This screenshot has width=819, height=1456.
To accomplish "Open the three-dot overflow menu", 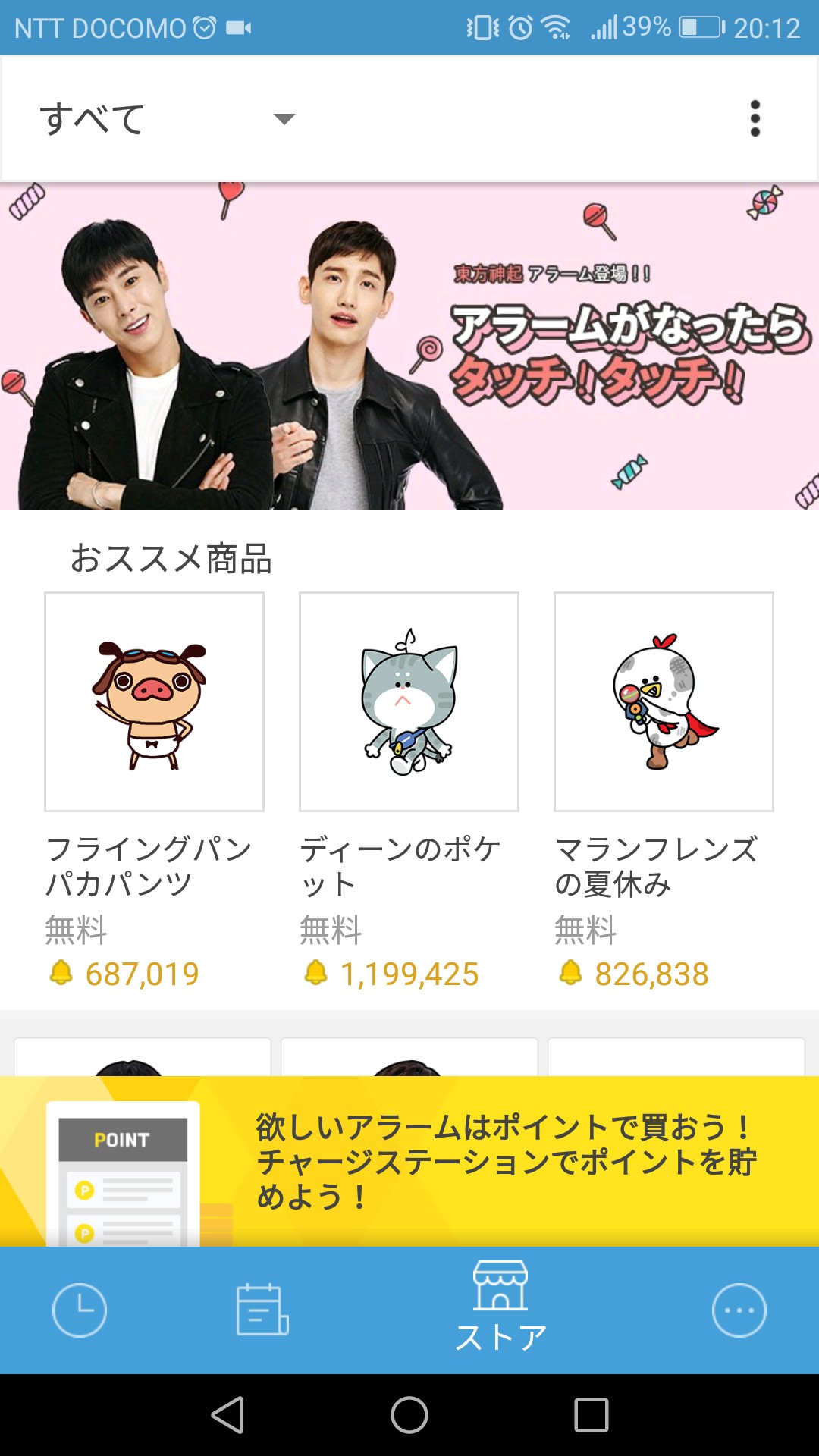I will point(754,119).
